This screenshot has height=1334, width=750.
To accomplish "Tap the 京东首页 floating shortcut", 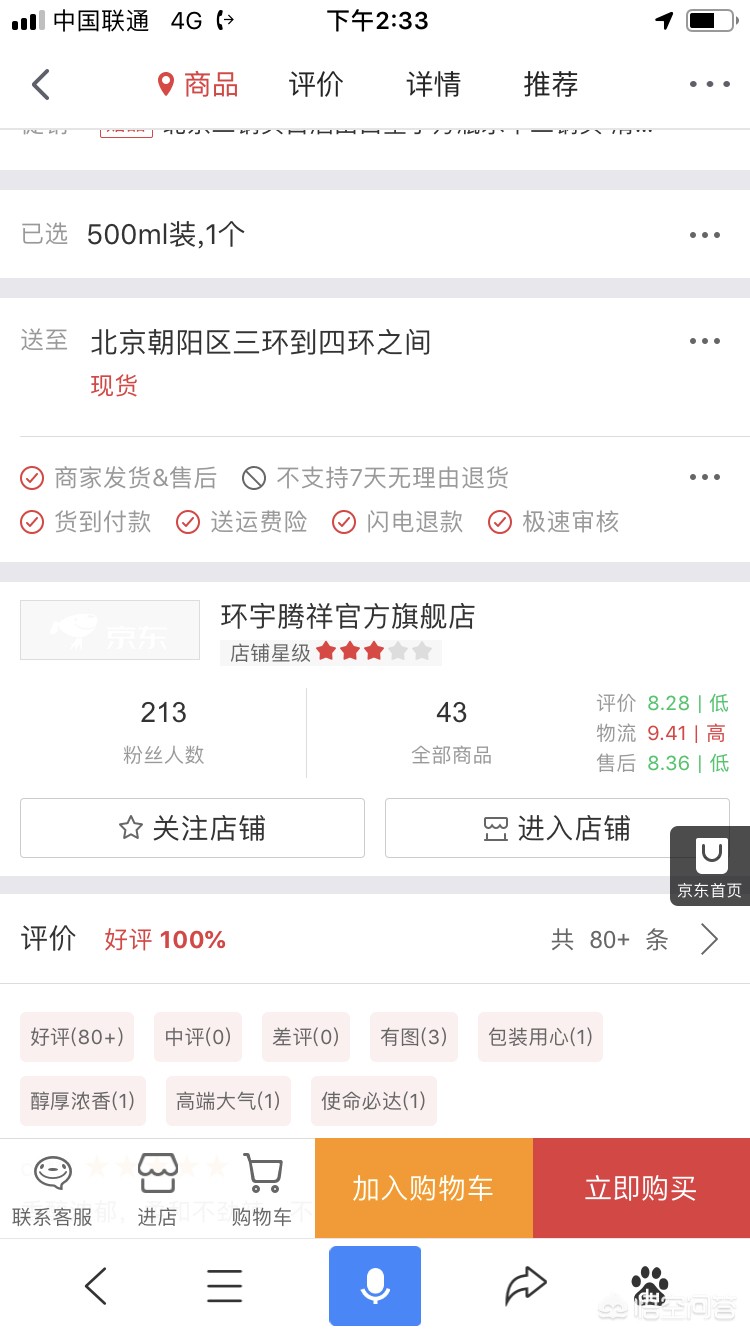I will (x=710, y=866).
